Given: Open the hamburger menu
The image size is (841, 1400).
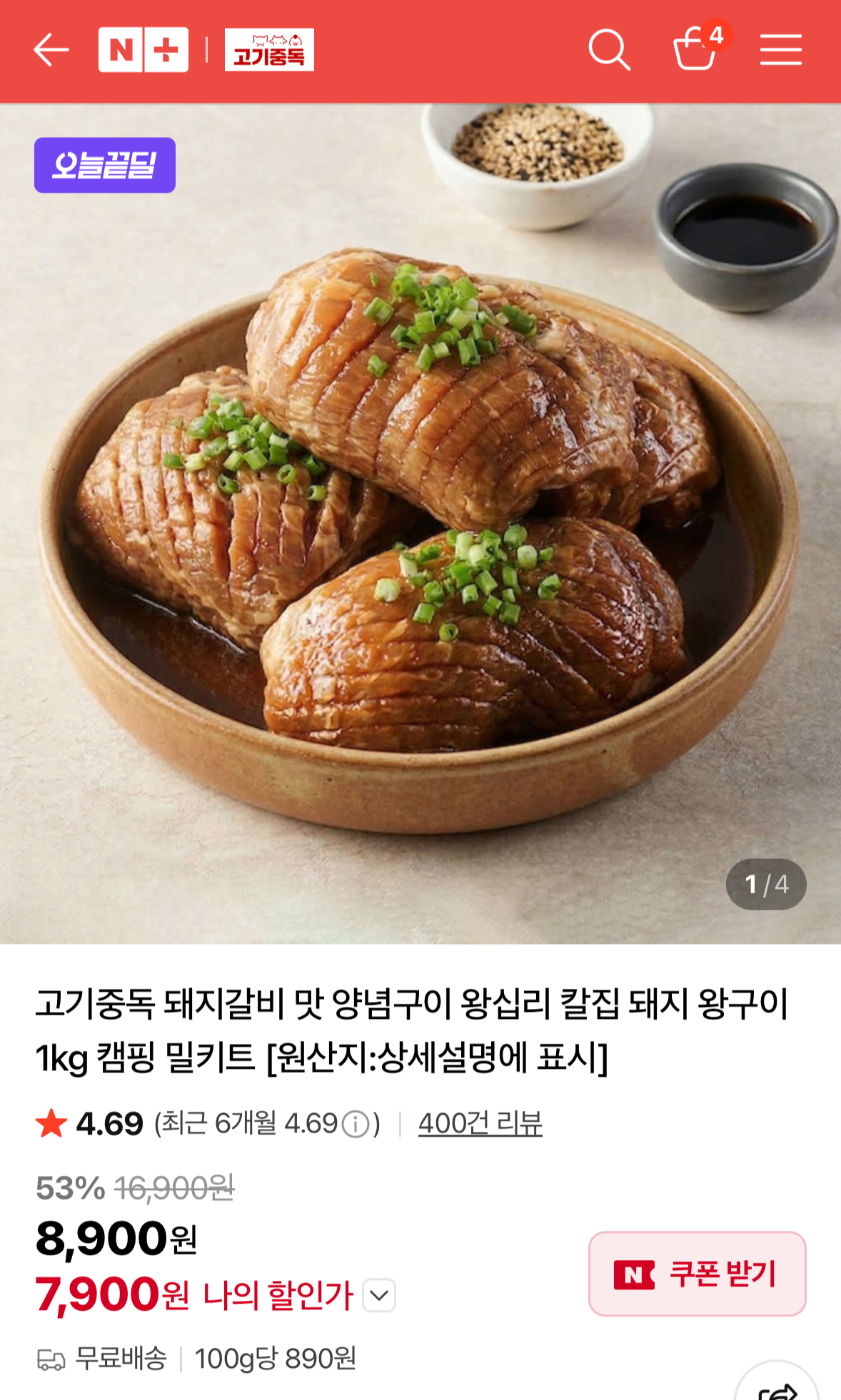Looking at the screenshot, I should pyautogui.click(x=780, y=50).
